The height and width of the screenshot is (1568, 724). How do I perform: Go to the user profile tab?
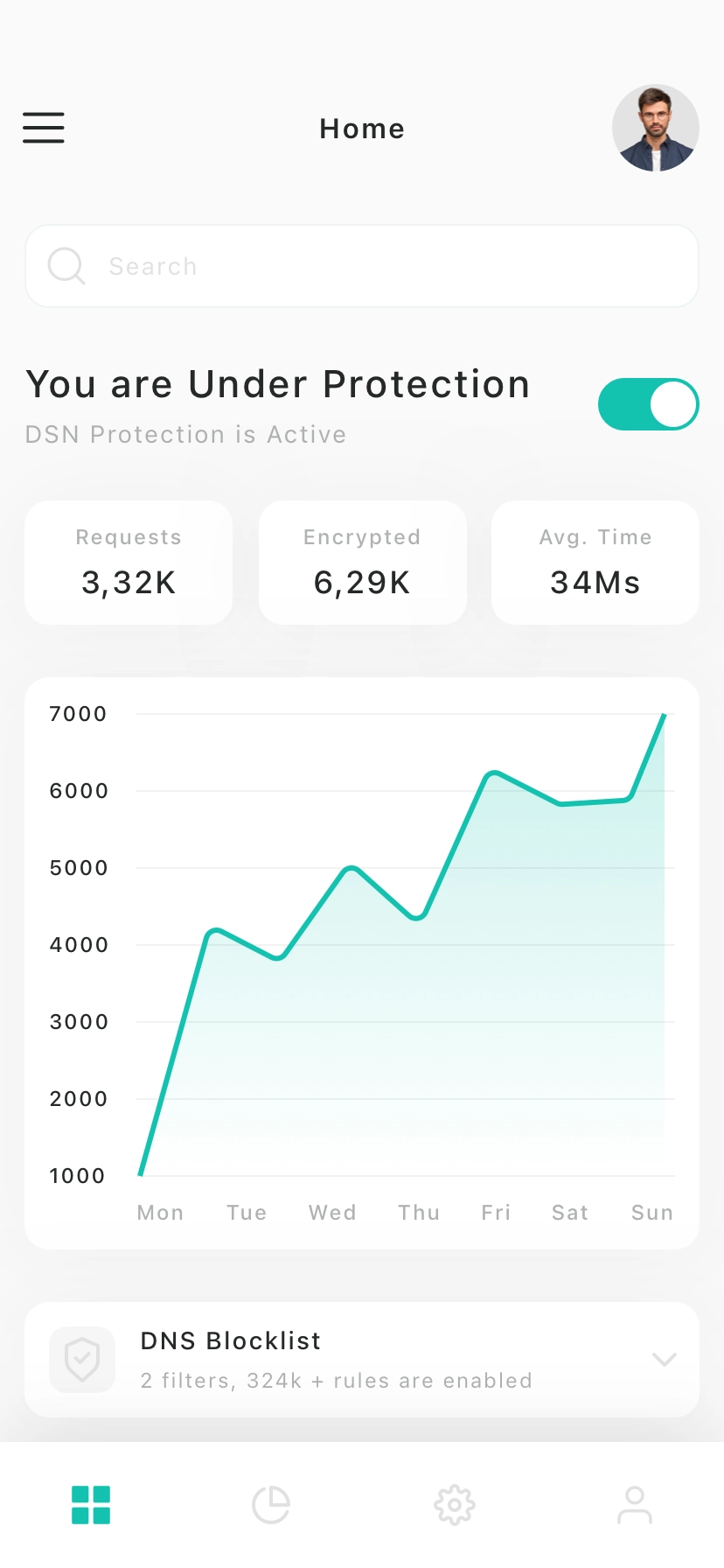pyautogui.click(x=635, y=1505)
